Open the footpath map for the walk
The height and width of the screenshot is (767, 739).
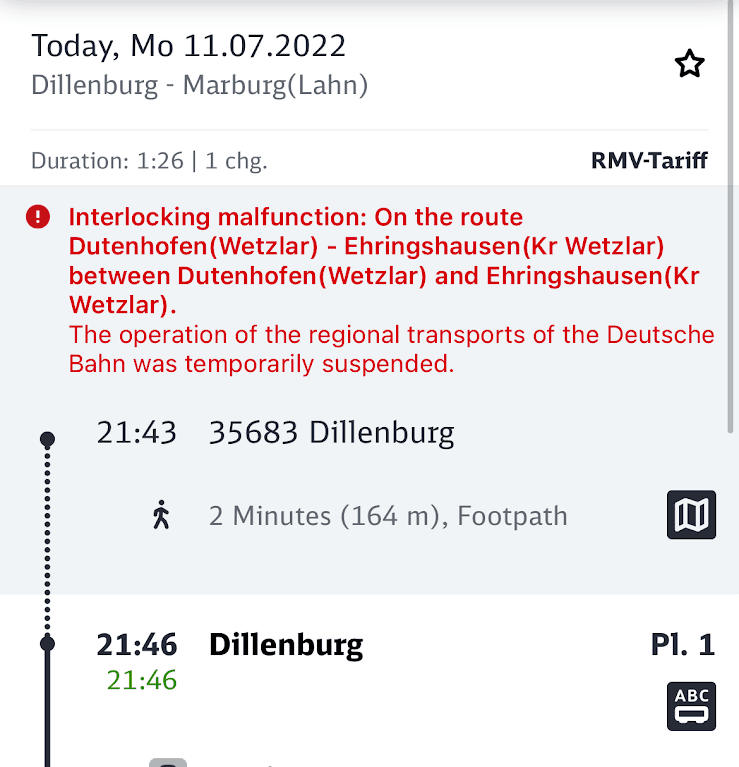point(691,516)
